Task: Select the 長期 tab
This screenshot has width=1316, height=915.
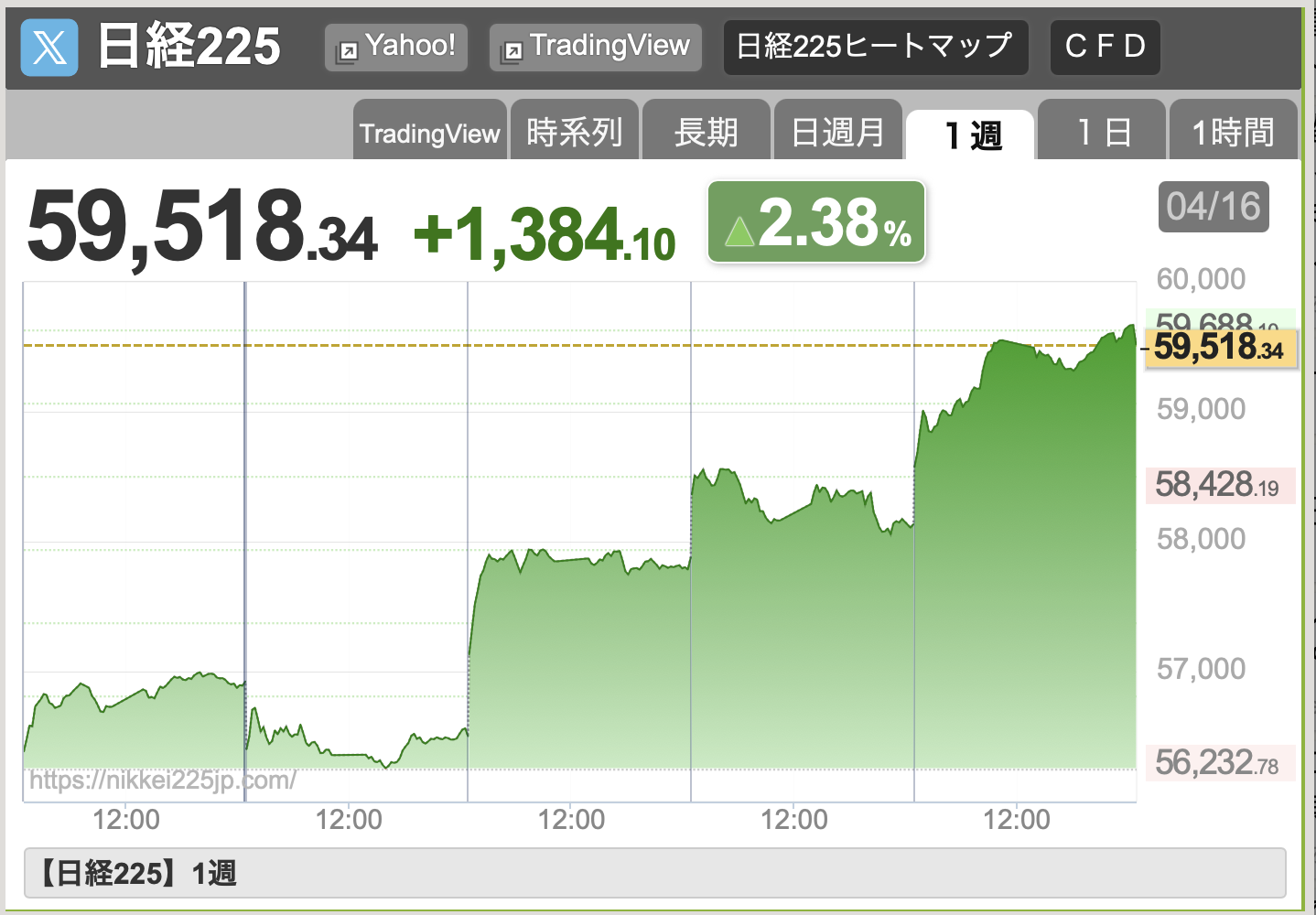Action: [706, 133]
